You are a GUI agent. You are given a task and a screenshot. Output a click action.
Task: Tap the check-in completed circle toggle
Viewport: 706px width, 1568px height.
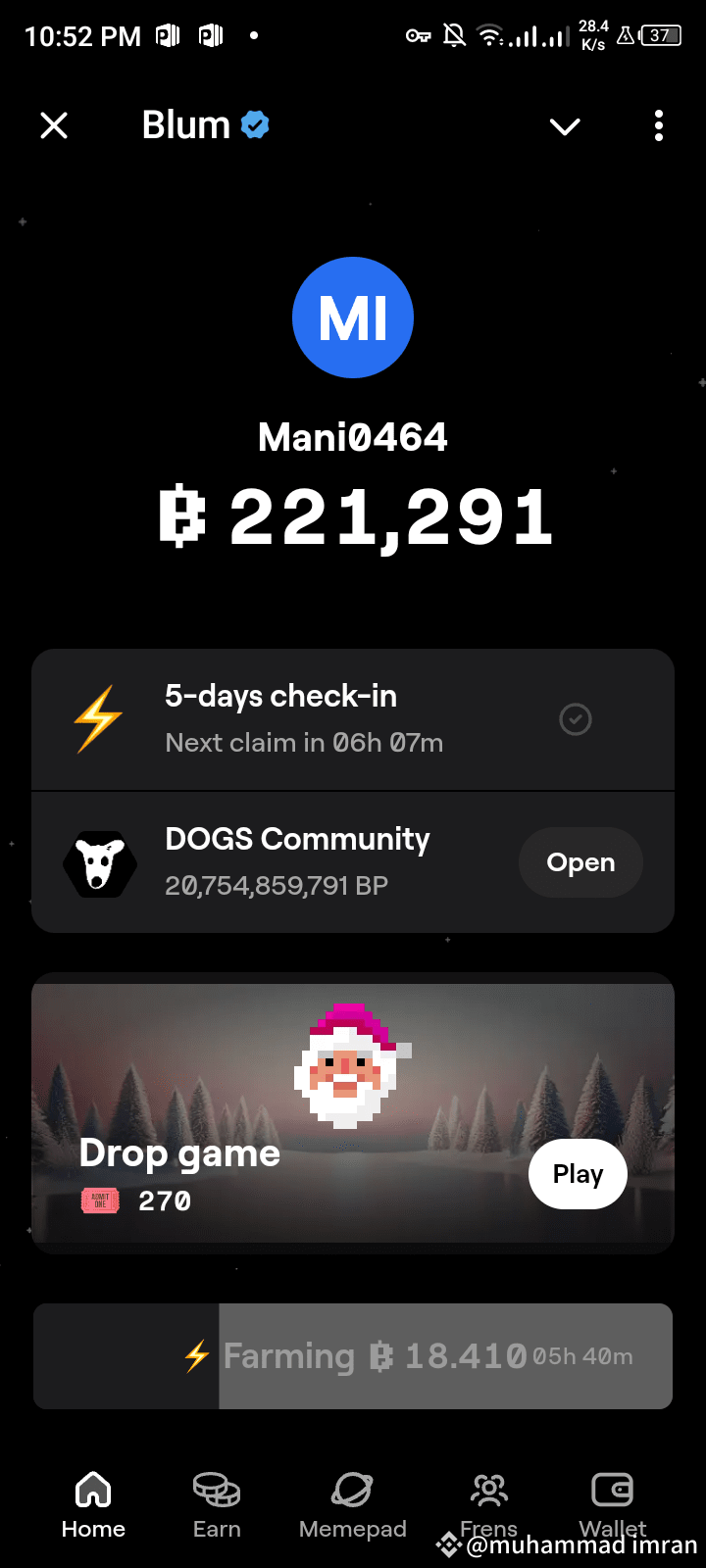[576, 719]
